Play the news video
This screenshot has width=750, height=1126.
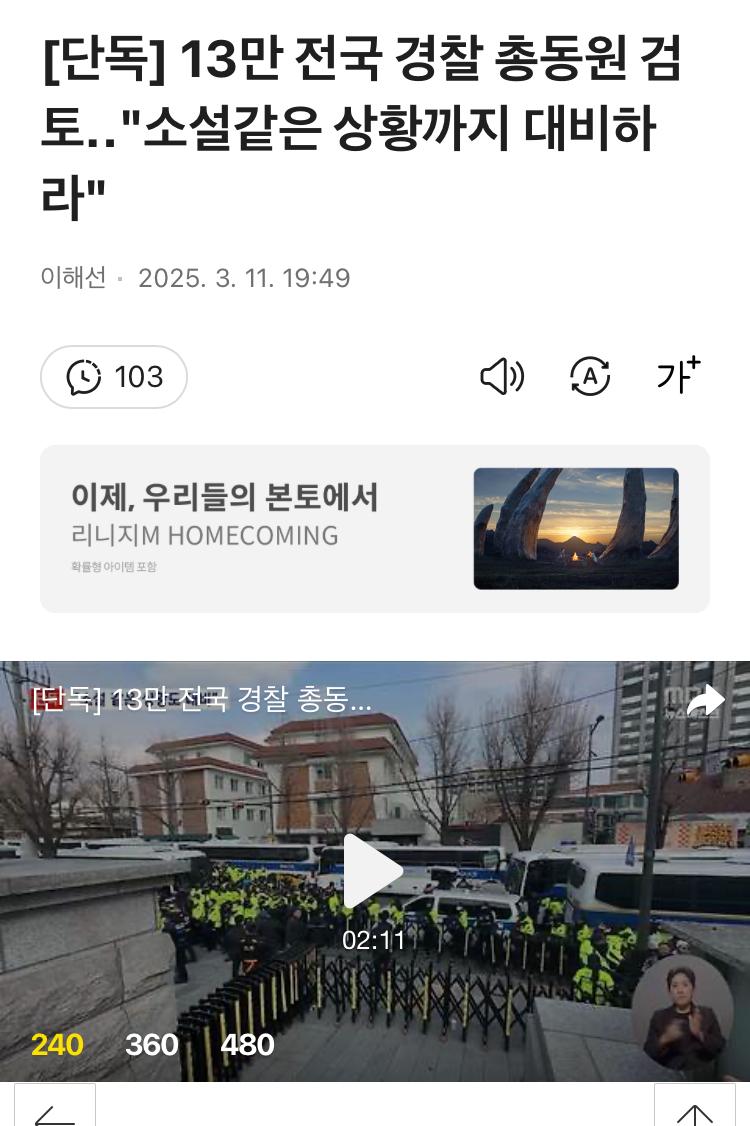pos(374,871)
